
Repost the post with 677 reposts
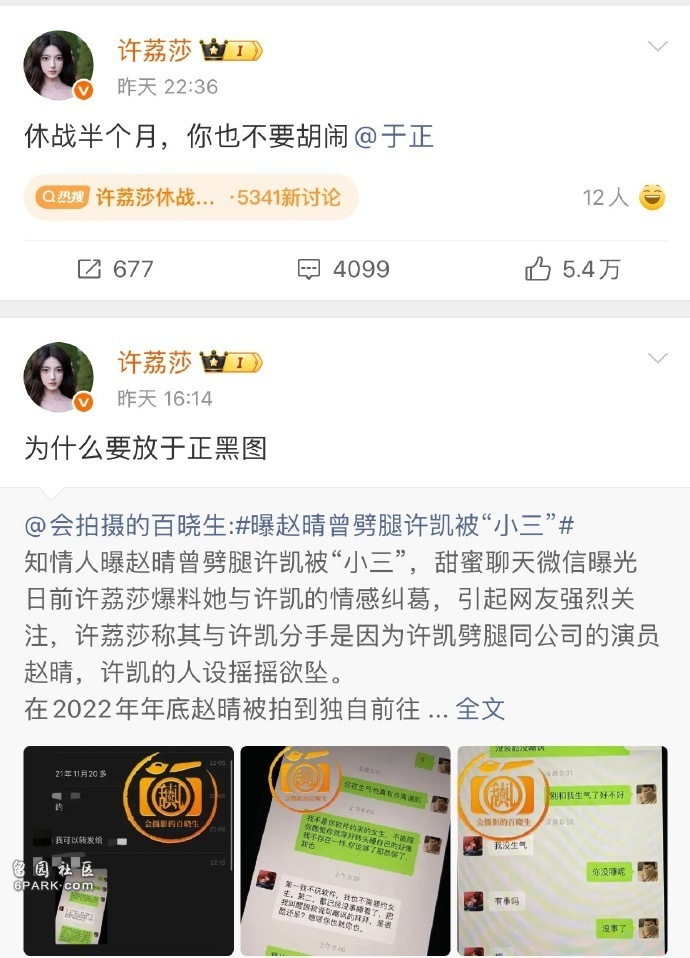pyautogui.click(x=115, y=269)
